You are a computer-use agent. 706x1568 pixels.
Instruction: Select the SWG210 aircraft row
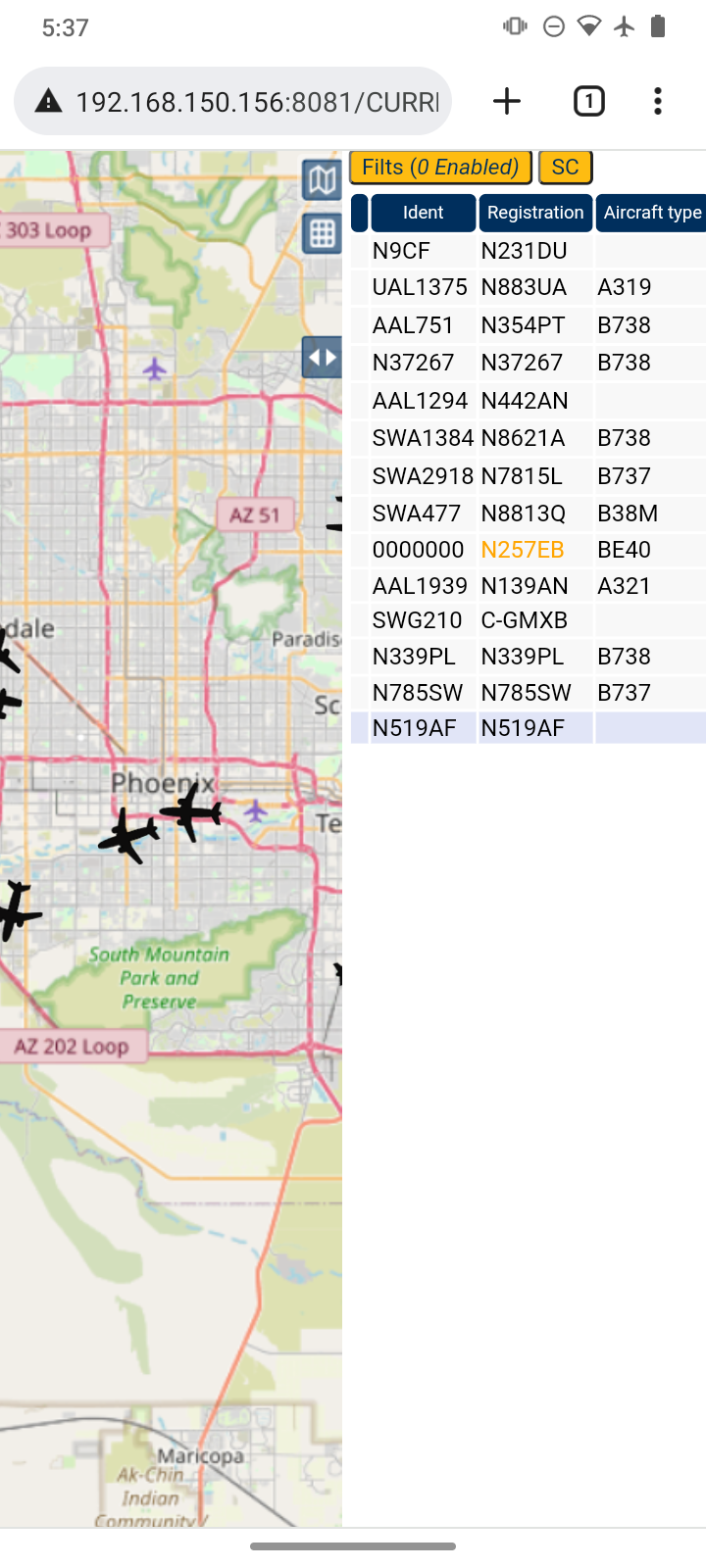coord(529,620)
